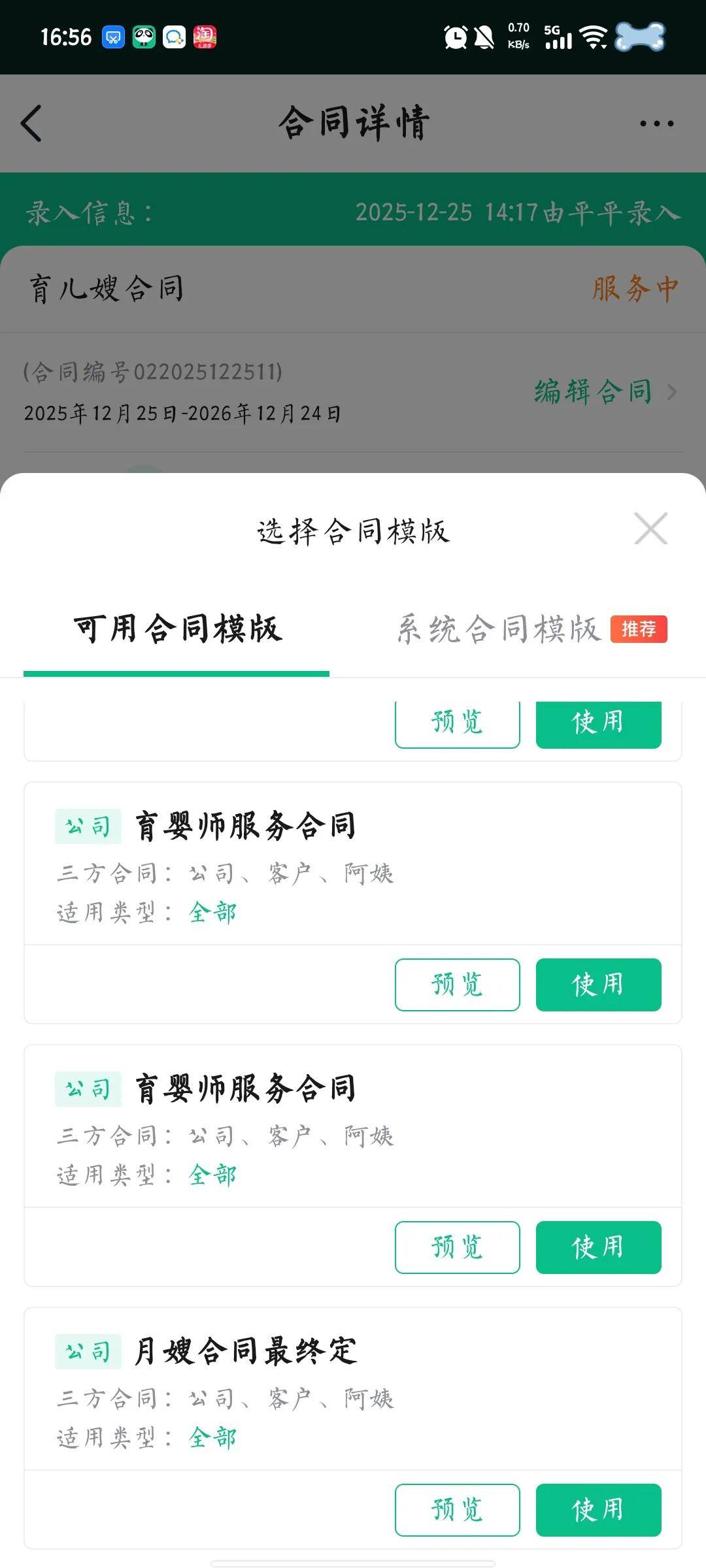Use the 月嫂合同最终定 template
Viewport: 706px width, 1568px height.
(598, 1510)
